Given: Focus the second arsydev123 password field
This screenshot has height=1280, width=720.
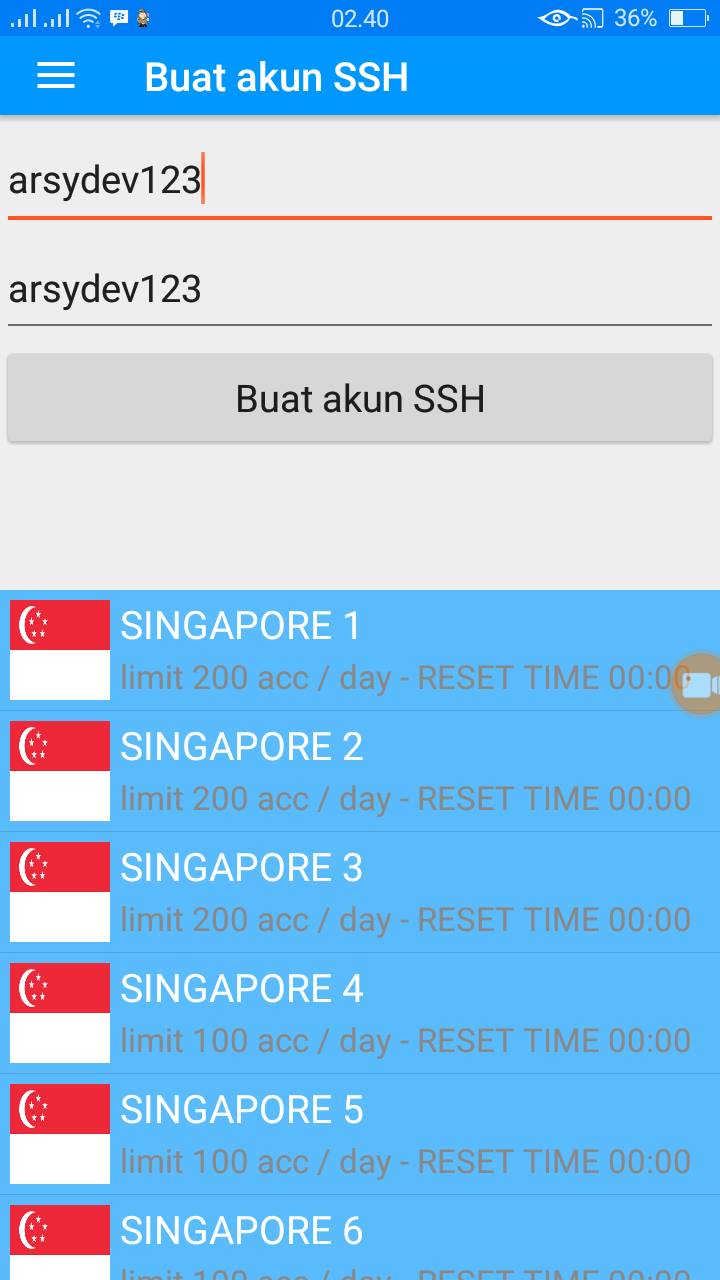Looking at the screenshot, I should pyautogui.click(x=360, y=290).
